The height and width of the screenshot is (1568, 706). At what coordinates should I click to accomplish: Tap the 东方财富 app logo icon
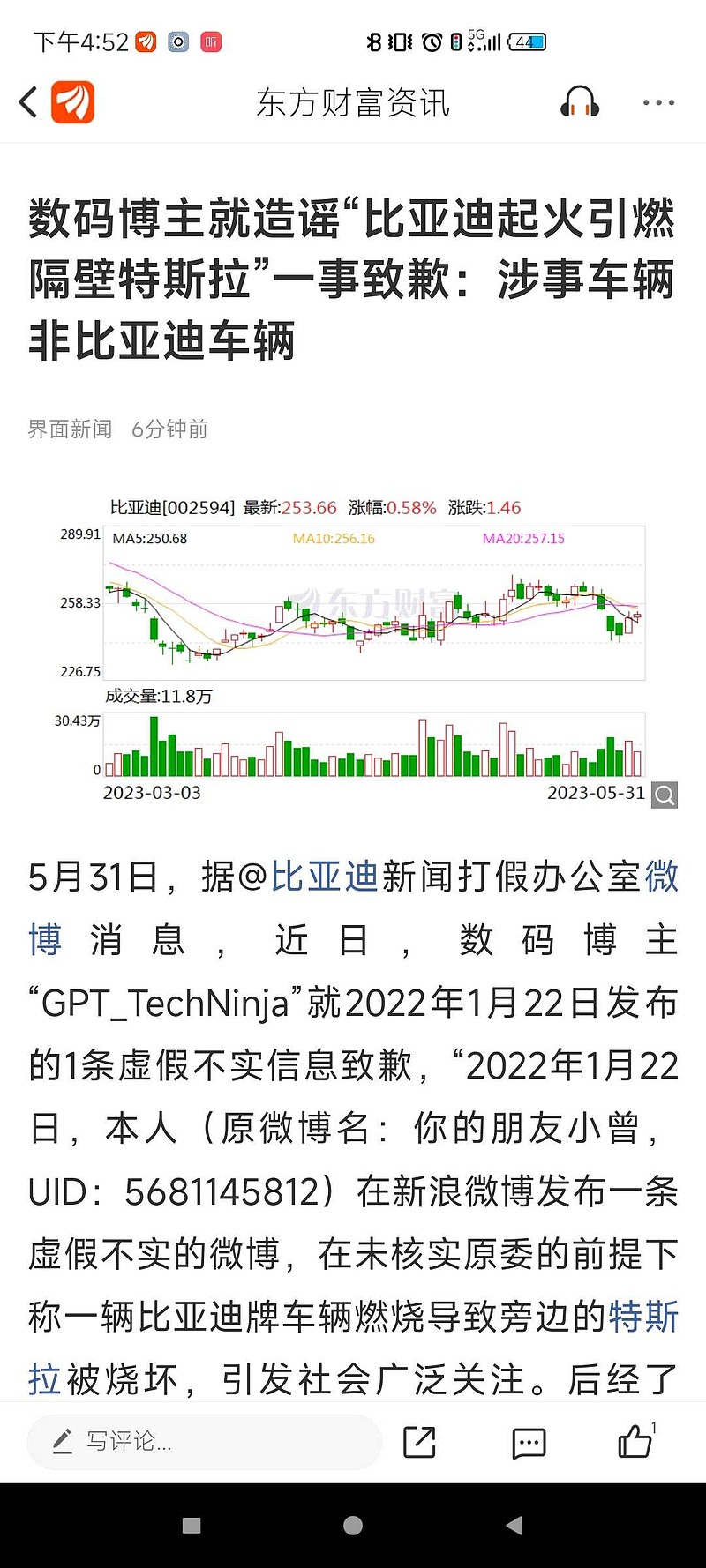(71, 102)
